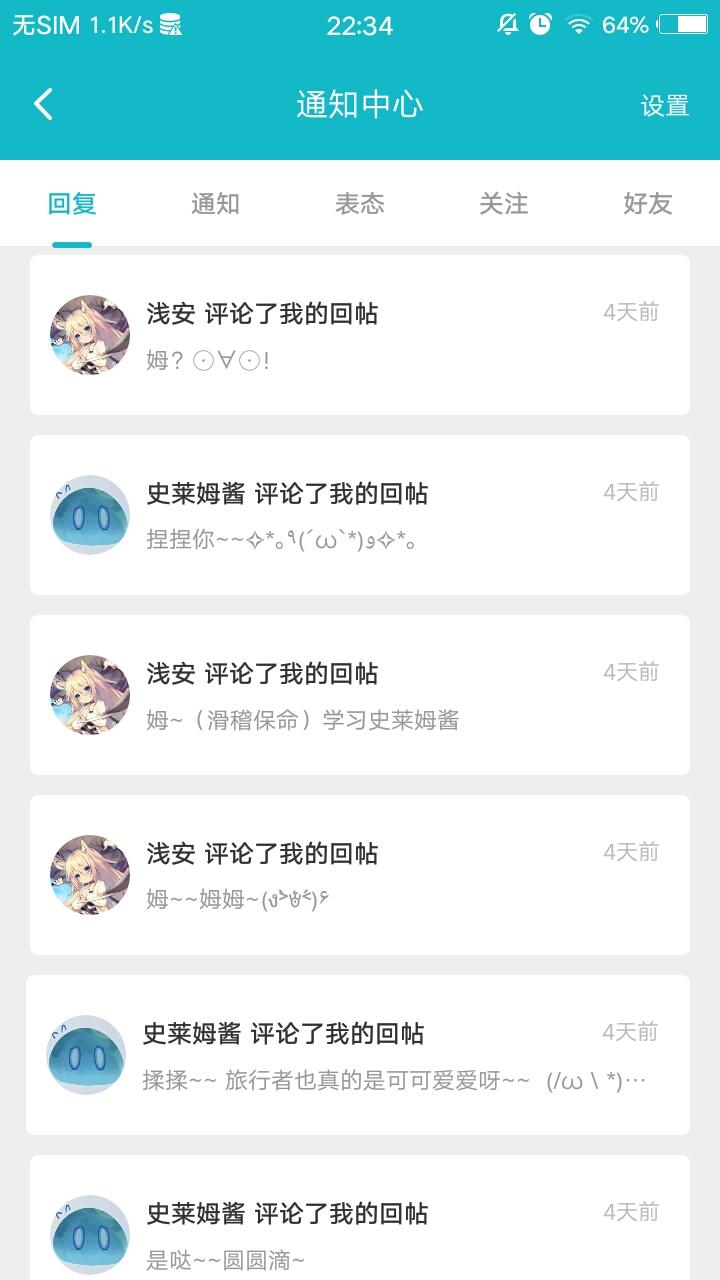The width and height of the screenshot is (720, 1280).
Task: Switch to the 好友 tab
Action: pyautogui.click(x=648, y=204)
